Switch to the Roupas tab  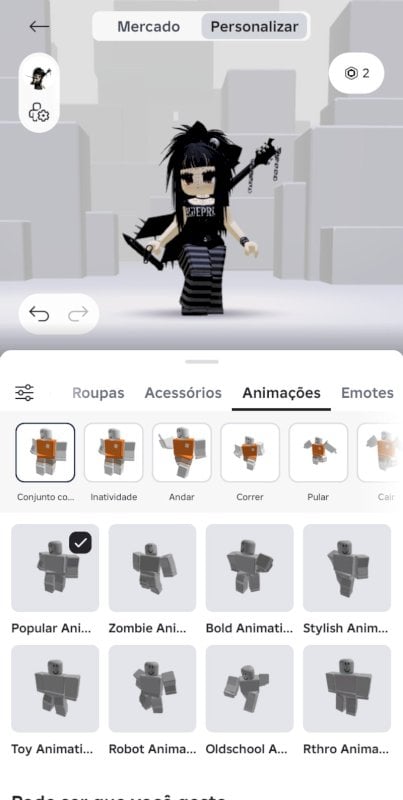(x=98, y=393)
